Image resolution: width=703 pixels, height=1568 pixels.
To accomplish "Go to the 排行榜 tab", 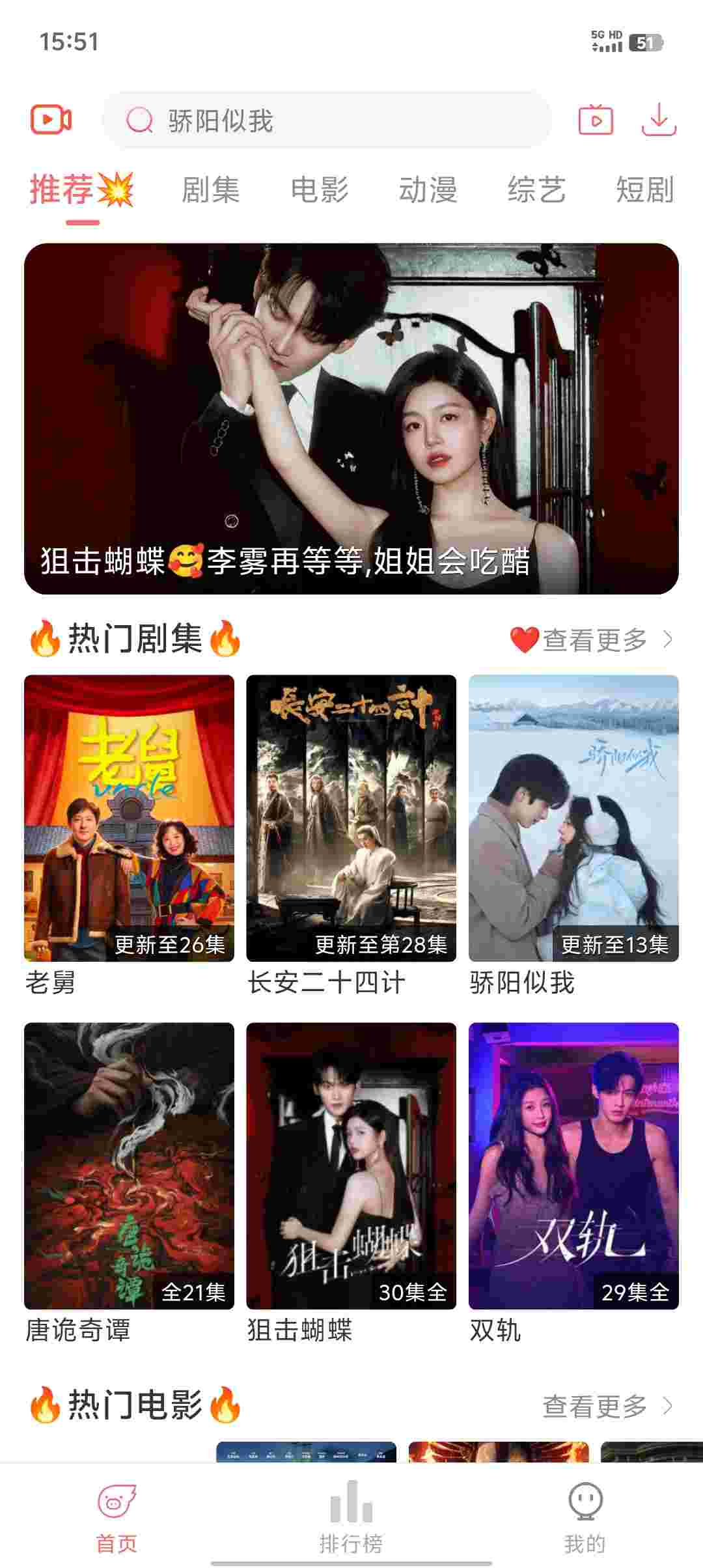I will [x=351, y=1517].
